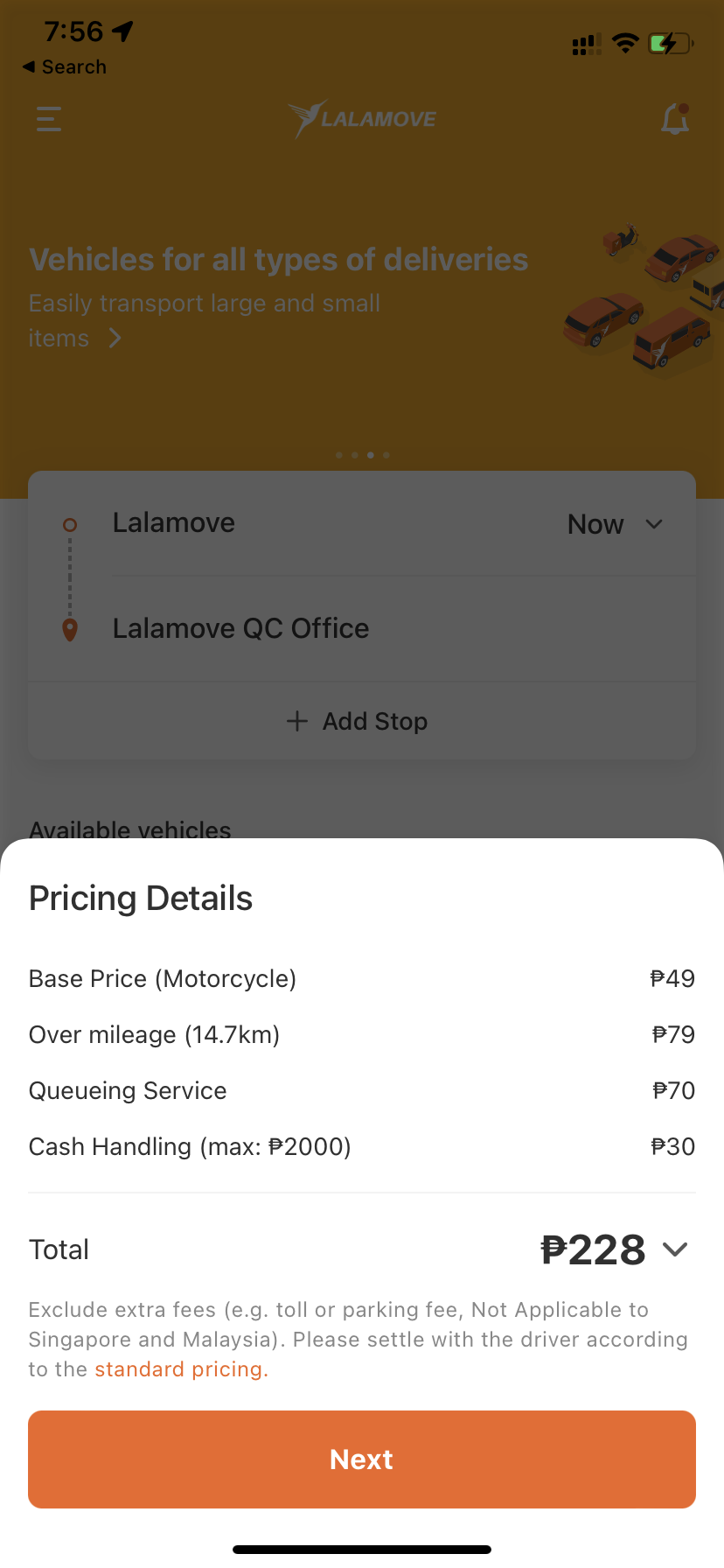Select the drop-off Lalamove QC Office
The height and width of the screenshot is (1568, 724).
(x=240, y=628)
